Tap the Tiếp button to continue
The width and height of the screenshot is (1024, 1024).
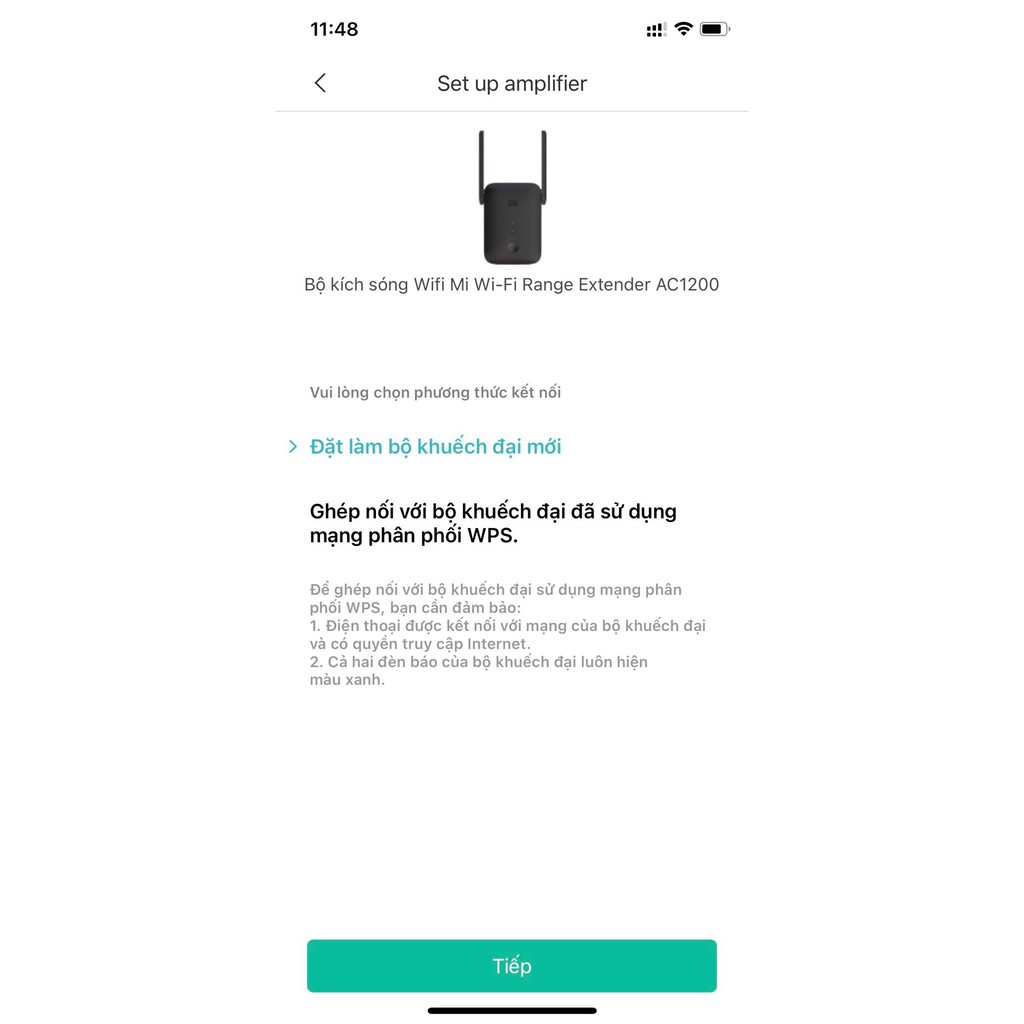(x=511, y=965)
